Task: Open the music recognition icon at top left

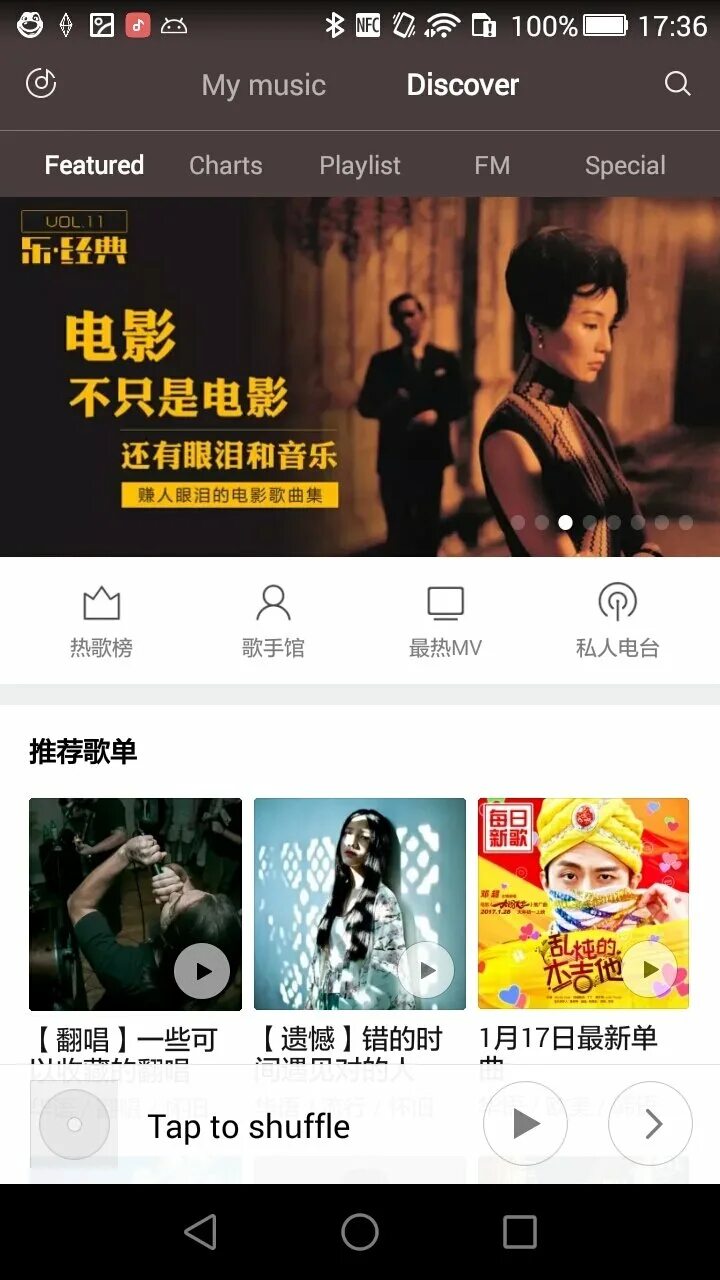Action: click(41, 84)
